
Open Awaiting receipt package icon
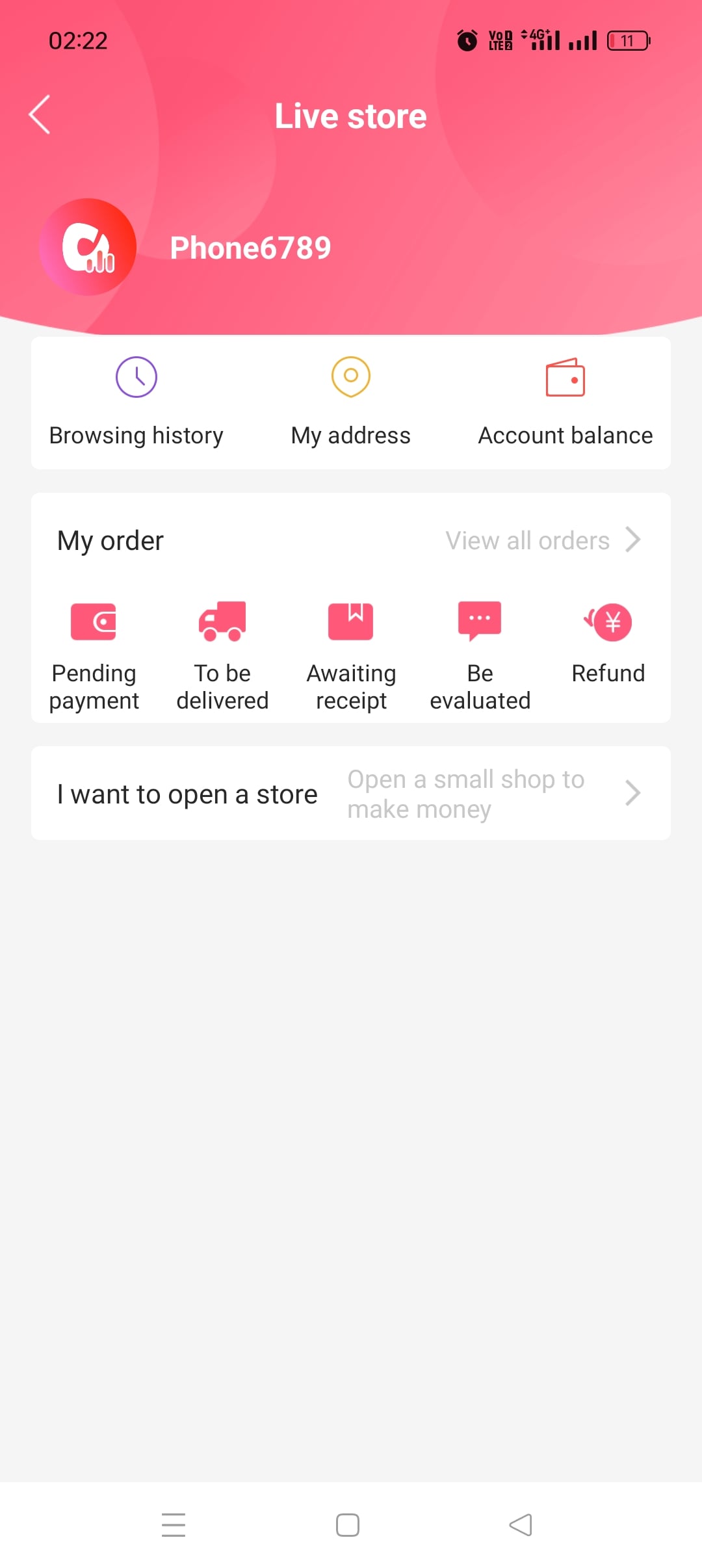click(x=351, y=621)
